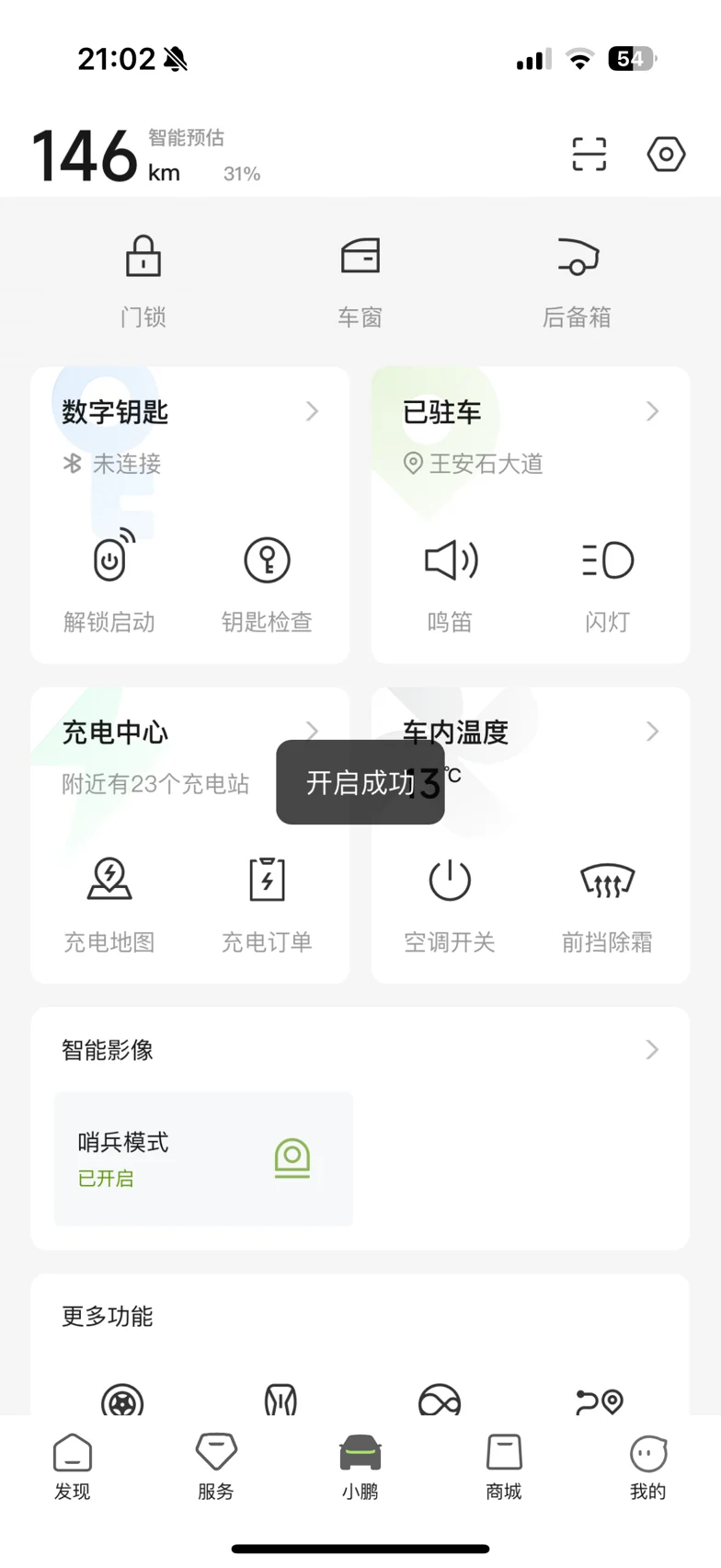Tap the 门锁 door lock control
The image size is (721, 1568).
click(143, 280)
